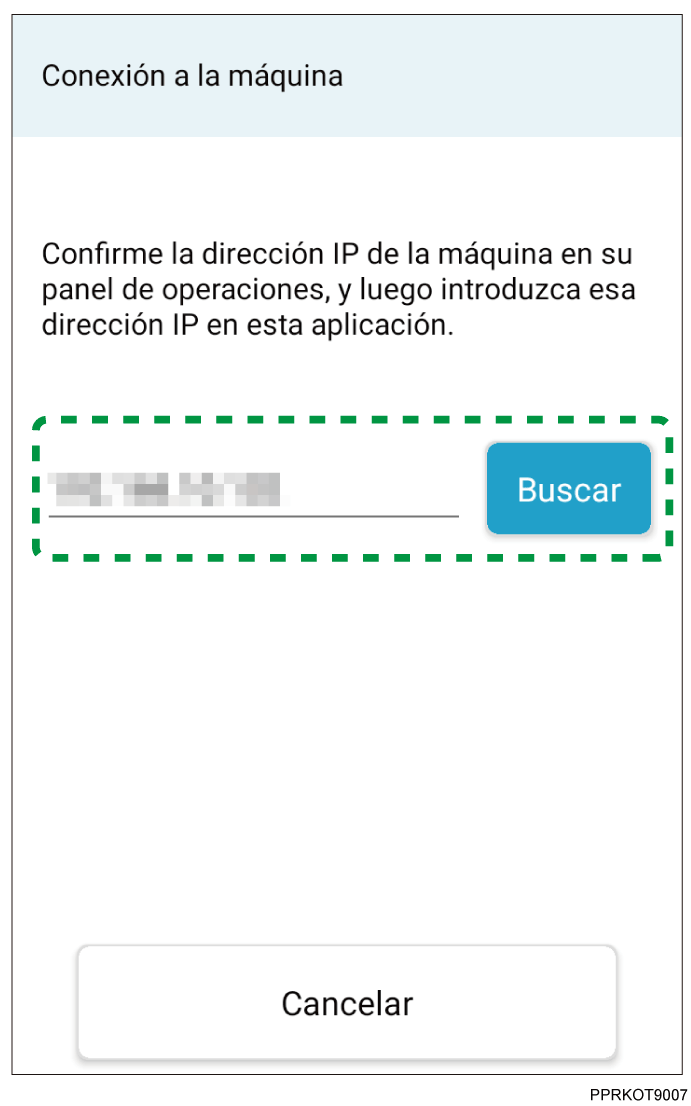Tap the IP address input field
The width and height of the screenshot is (691, 1106).
[253, 491]
